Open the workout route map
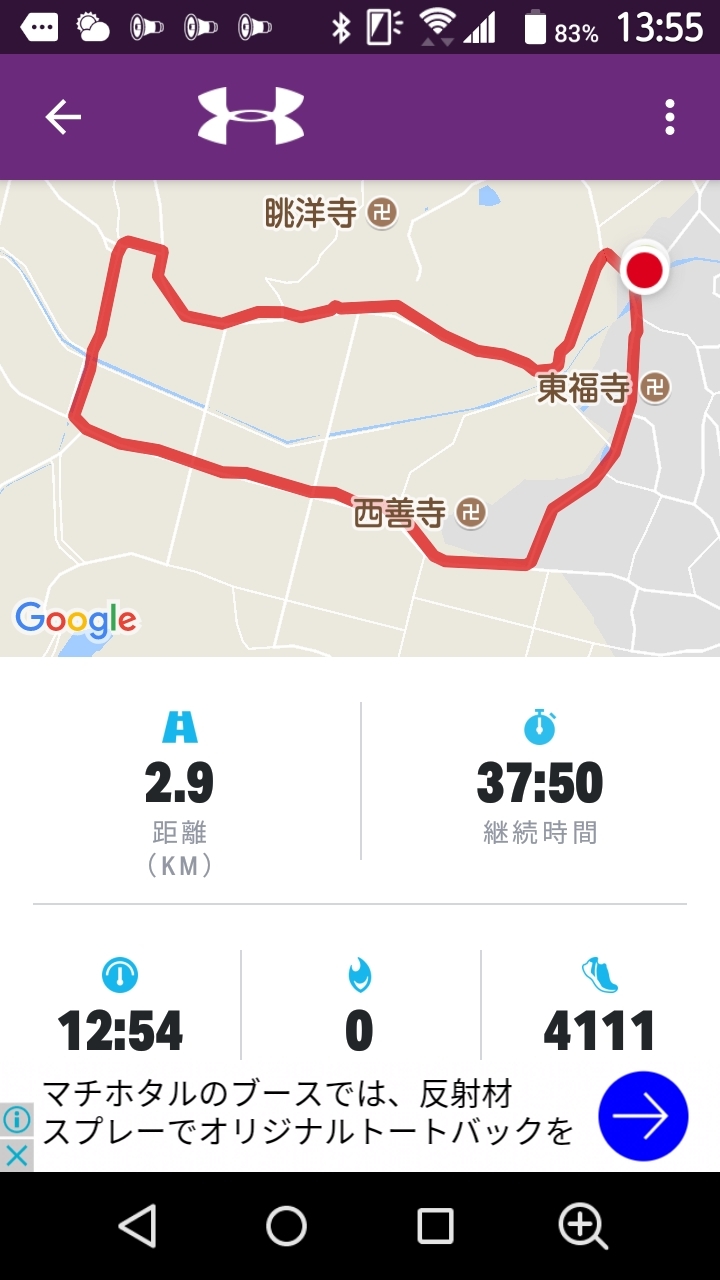This screenshot has height=1280, width=720. 360,418
